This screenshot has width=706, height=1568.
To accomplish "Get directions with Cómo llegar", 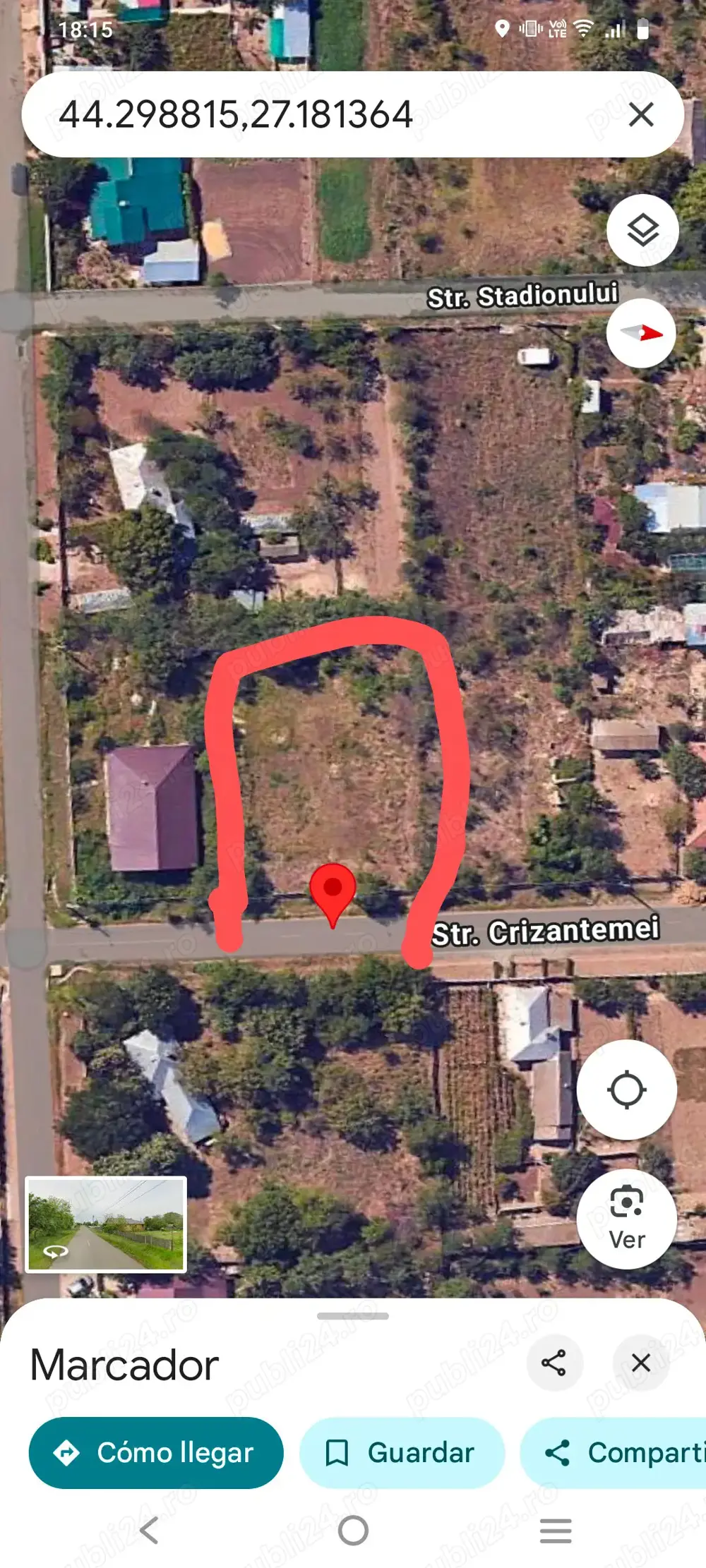I will pos(155,1453).
